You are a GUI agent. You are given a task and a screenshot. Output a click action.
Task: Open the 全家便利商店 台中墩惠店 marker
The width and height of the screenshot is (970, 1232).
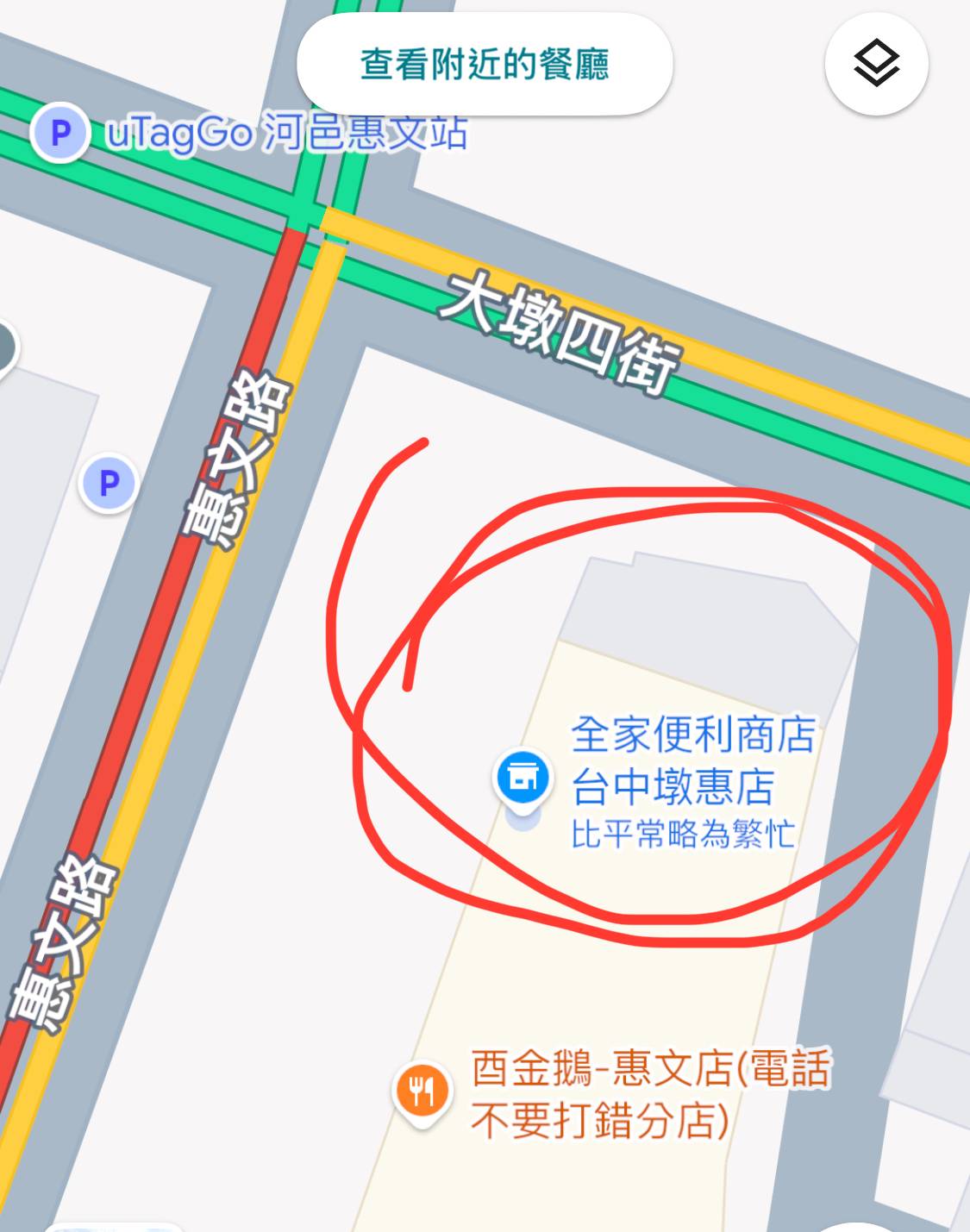[x=522, y=776]
